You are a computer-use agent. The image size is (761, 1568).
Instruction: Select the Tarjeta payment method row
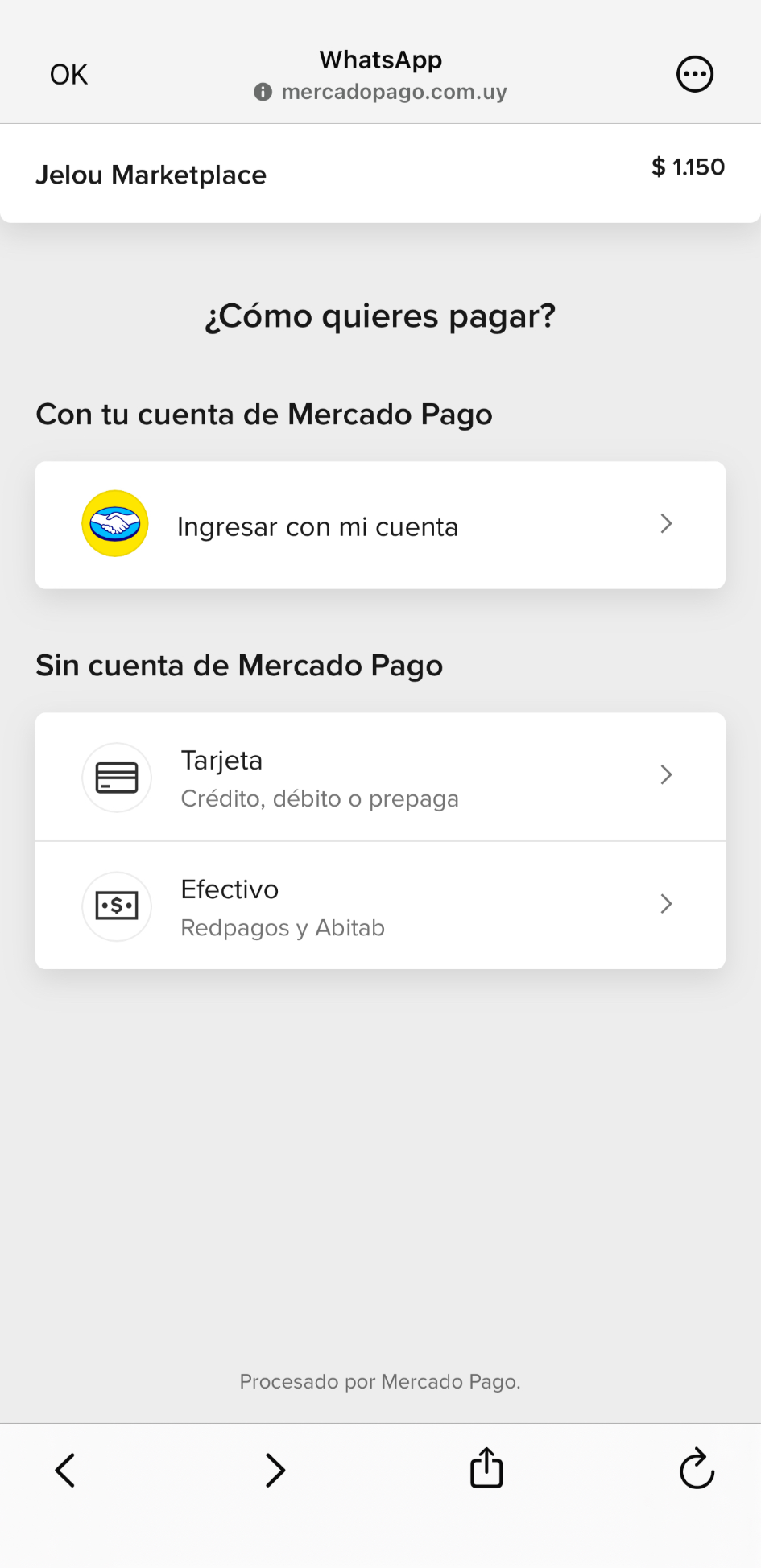[380, 777]
